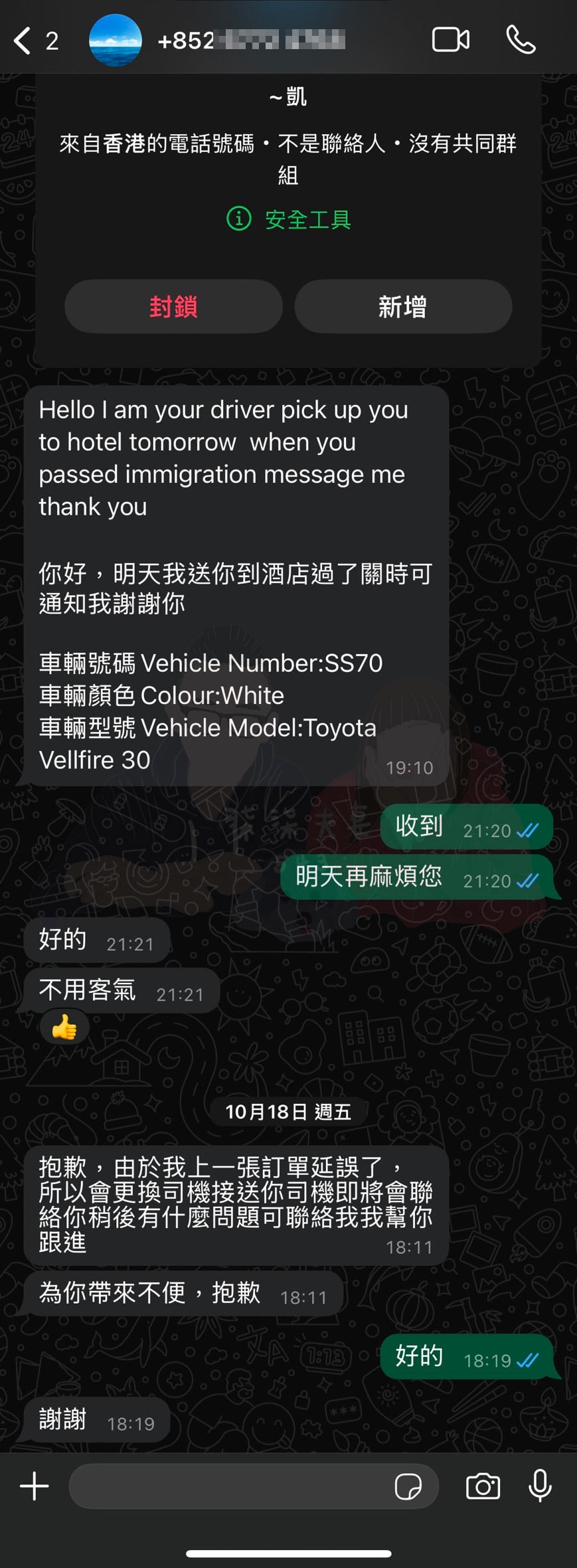Tap 封鎖 to block this contact
This screenshot has width=577, height=1568.
(x=173, y=306)
